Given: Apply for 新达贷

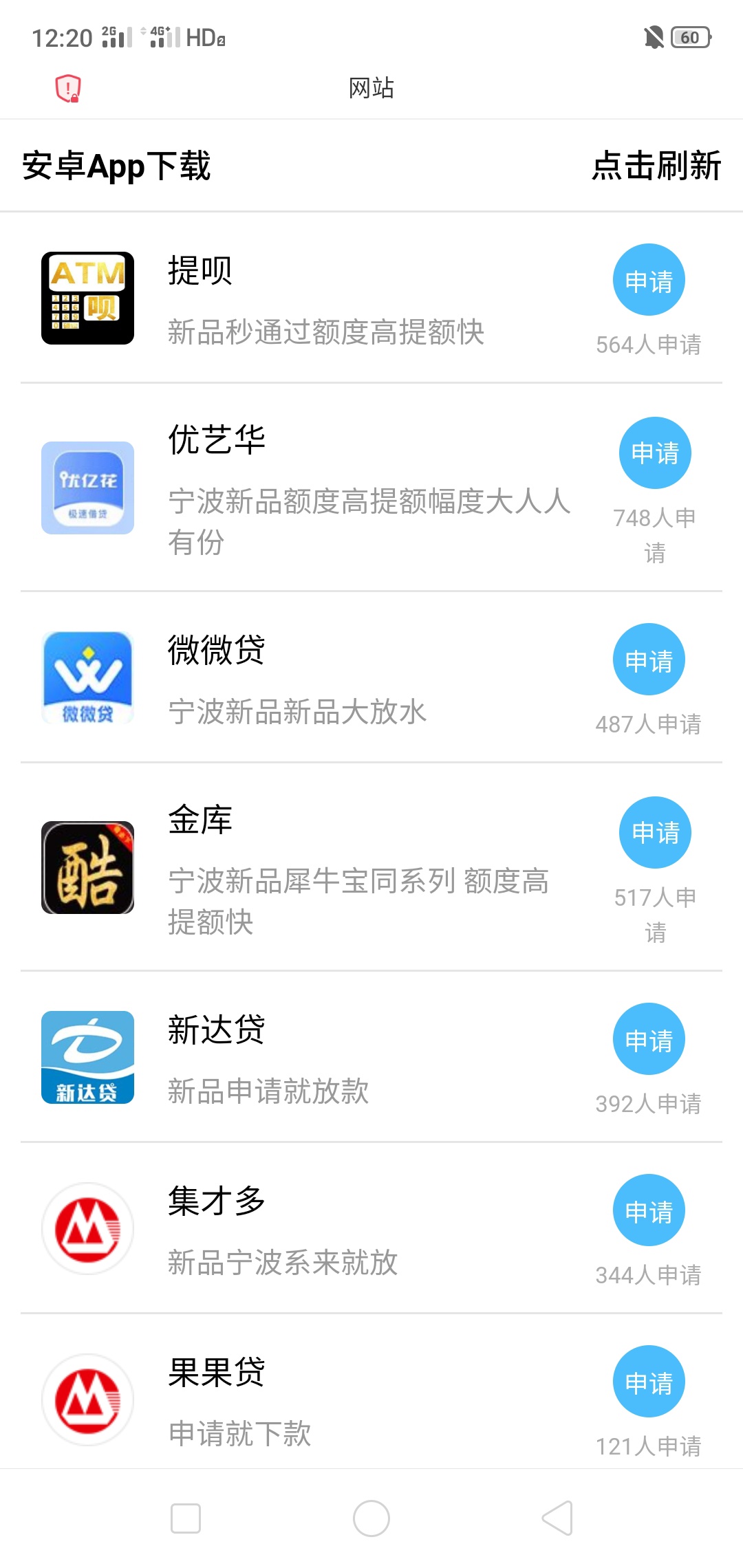Looking at the screenshot, I should point(649,1039).
